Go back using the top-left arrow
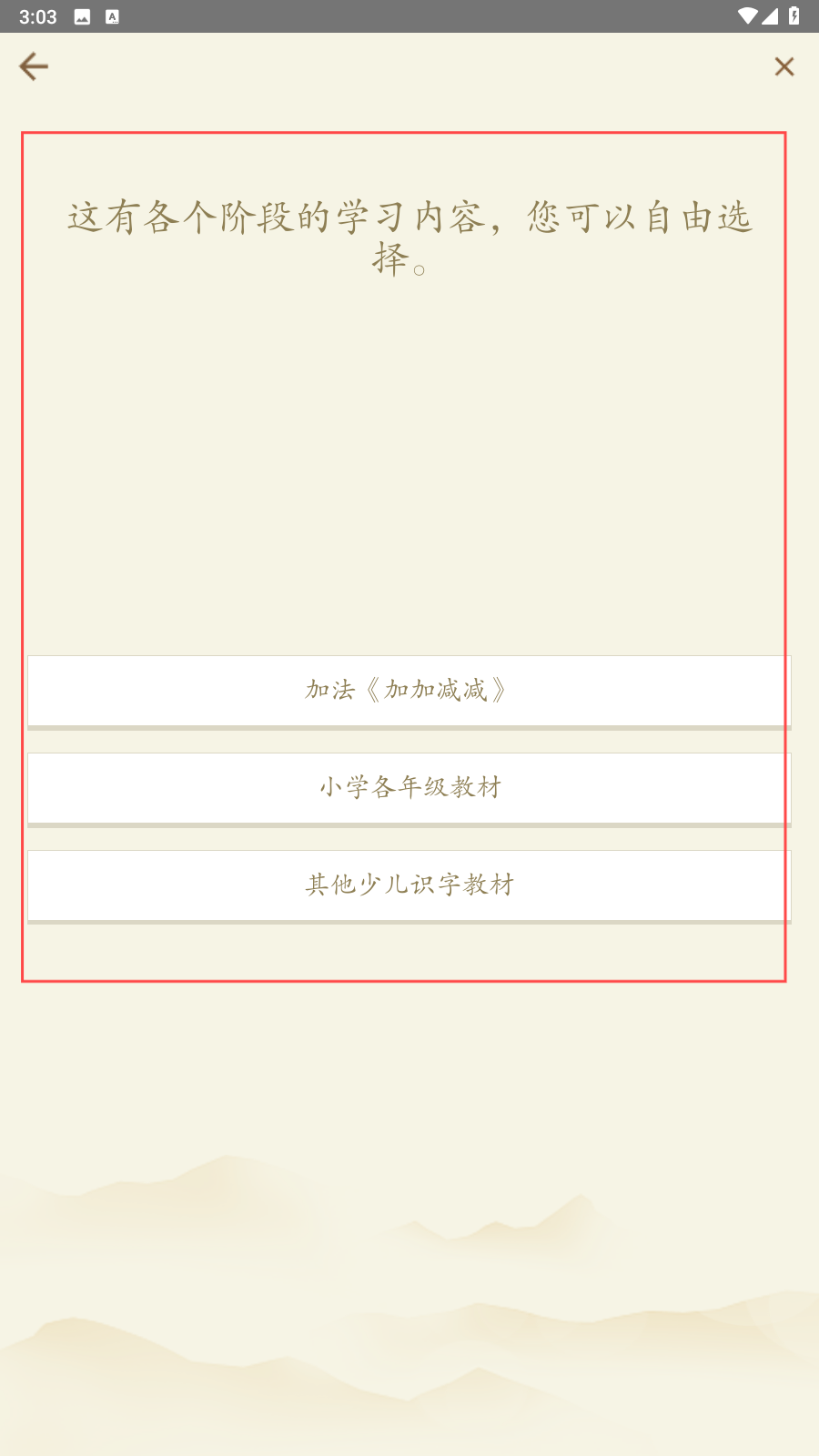 point(34,66)
